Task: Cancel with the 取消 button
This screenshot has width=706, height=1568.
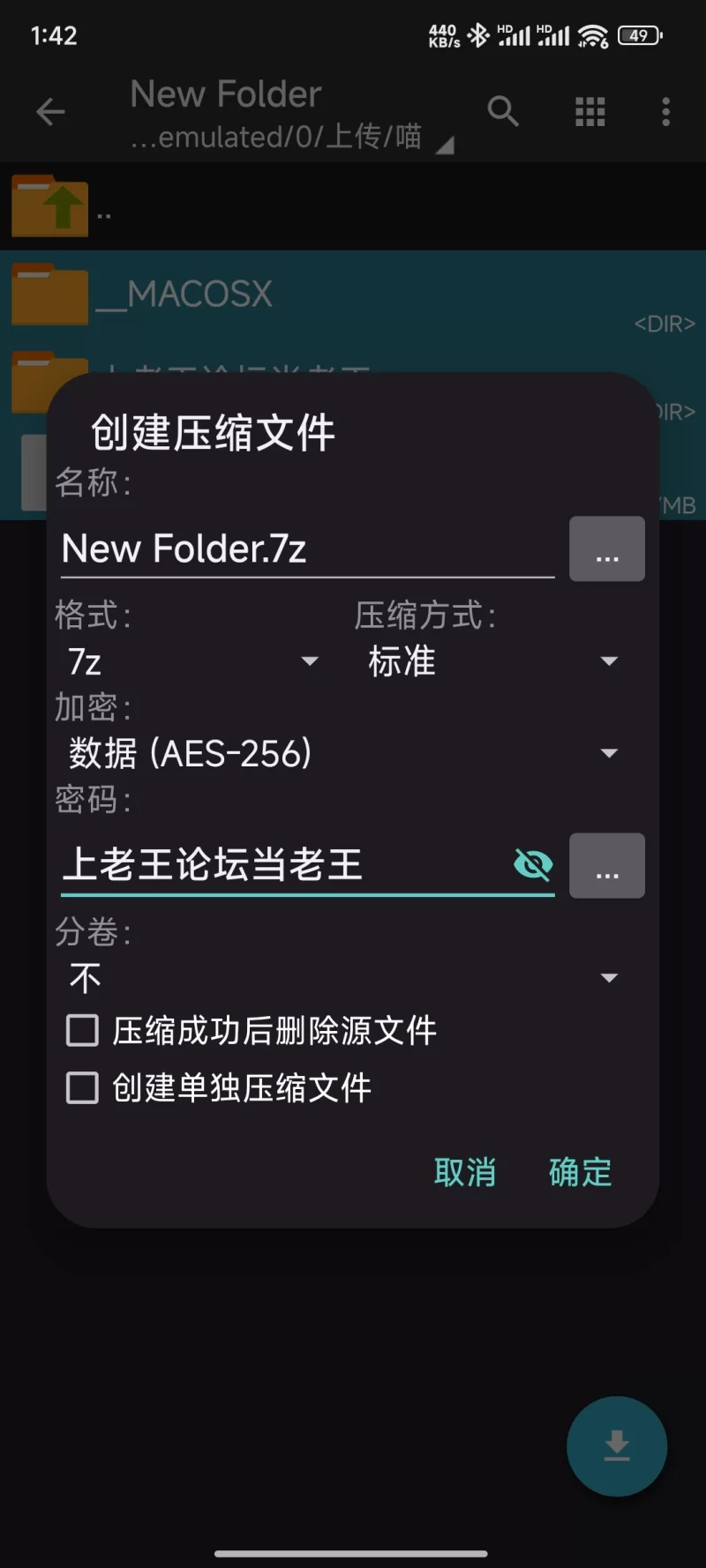Action: pos(465,1172)
